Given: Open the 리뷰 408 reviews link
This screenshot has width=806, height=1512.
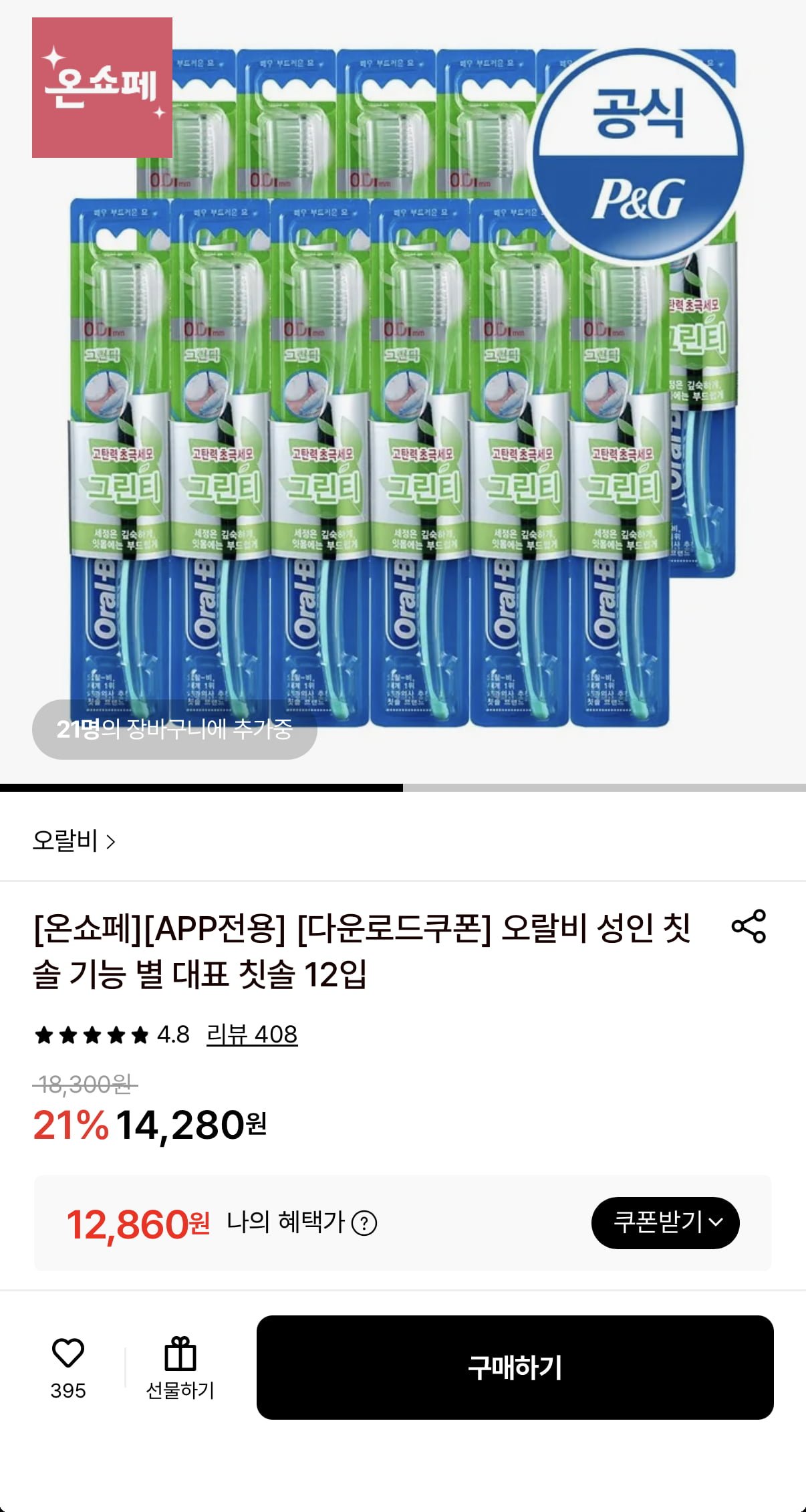Looking at the screenshot, I should 251,1035.
